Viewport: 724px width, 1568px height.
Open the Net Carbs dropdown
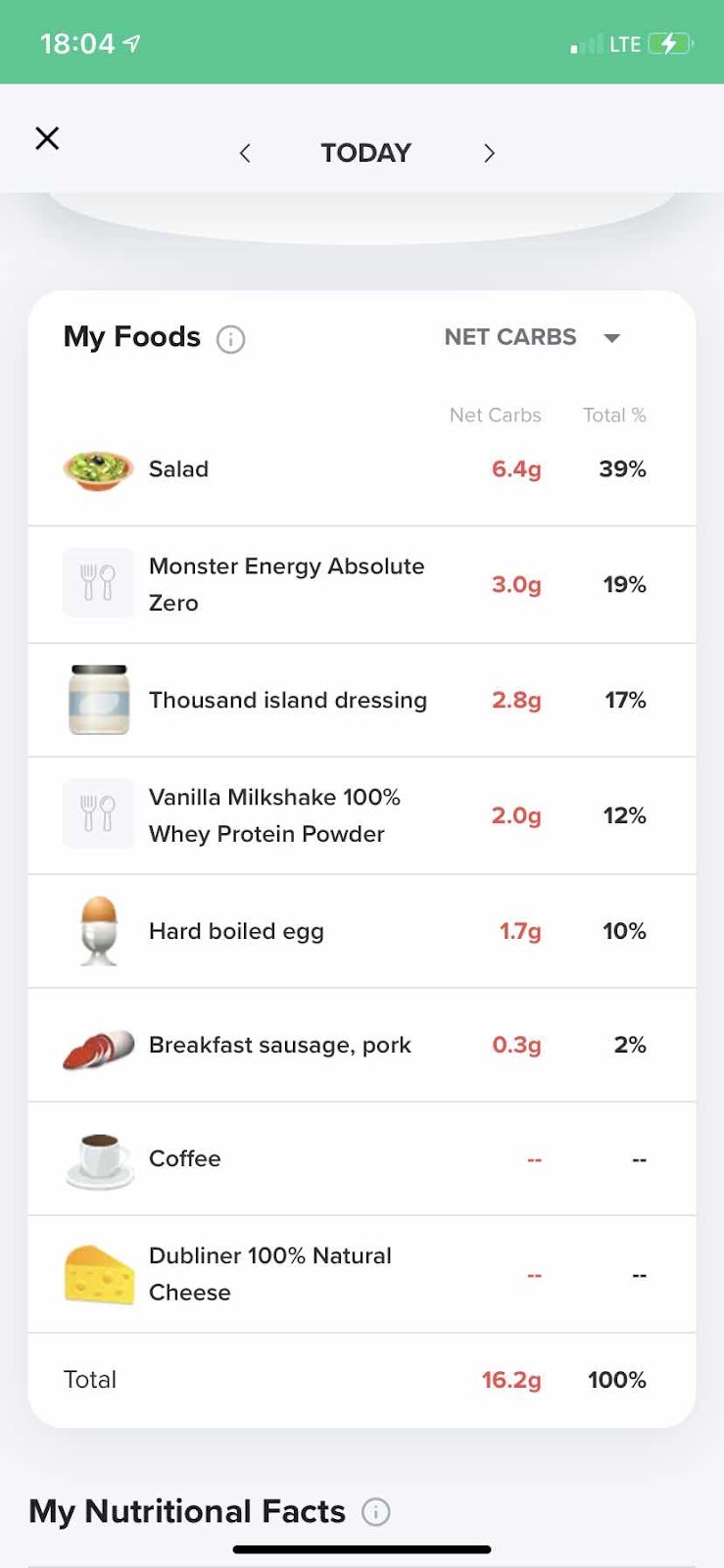(532, 337)
